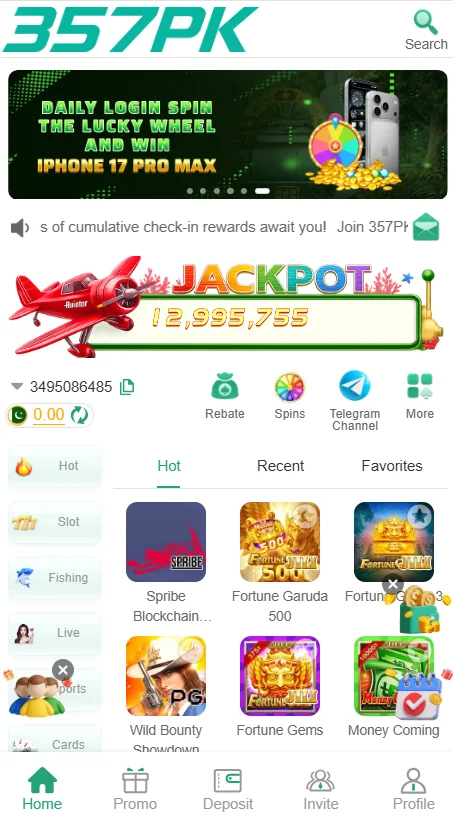Image resolution: width=453 pixels, height=820 pixels.
Task: Open the Rebate shortcut
Action: click(x=224, y=396)
